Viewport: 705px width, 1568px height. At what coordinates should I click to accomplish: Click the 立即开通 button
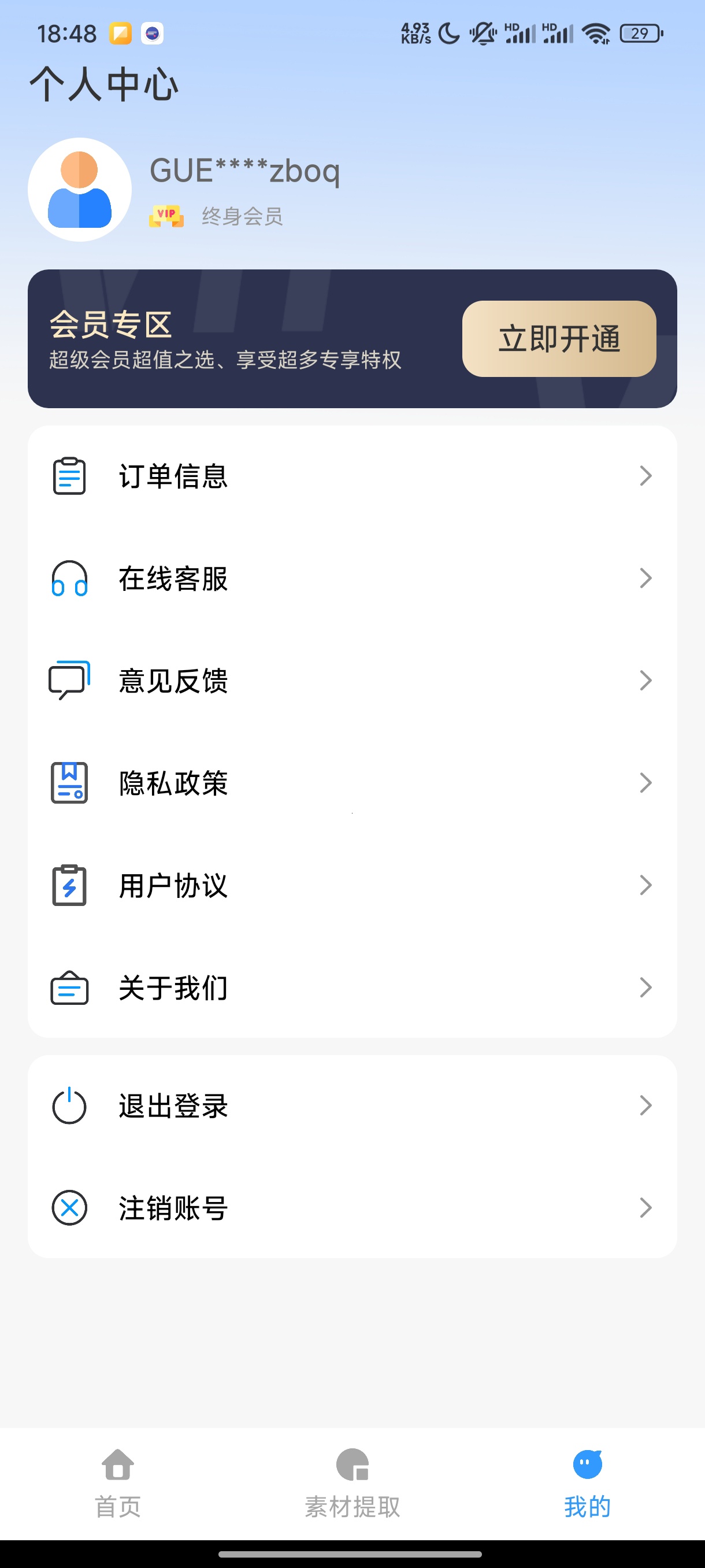559,339
